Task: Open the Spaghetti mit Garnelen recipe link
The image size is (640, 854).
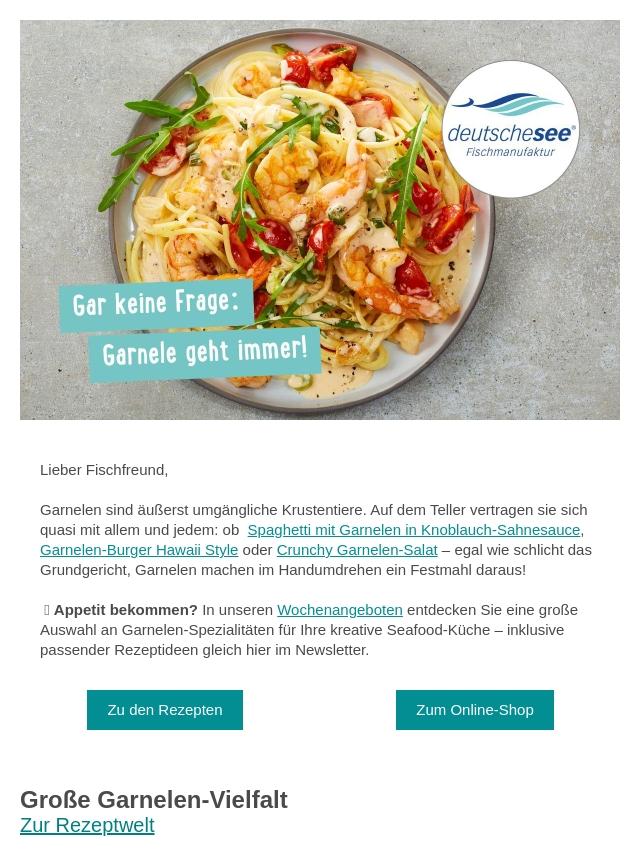Action: 413,530
